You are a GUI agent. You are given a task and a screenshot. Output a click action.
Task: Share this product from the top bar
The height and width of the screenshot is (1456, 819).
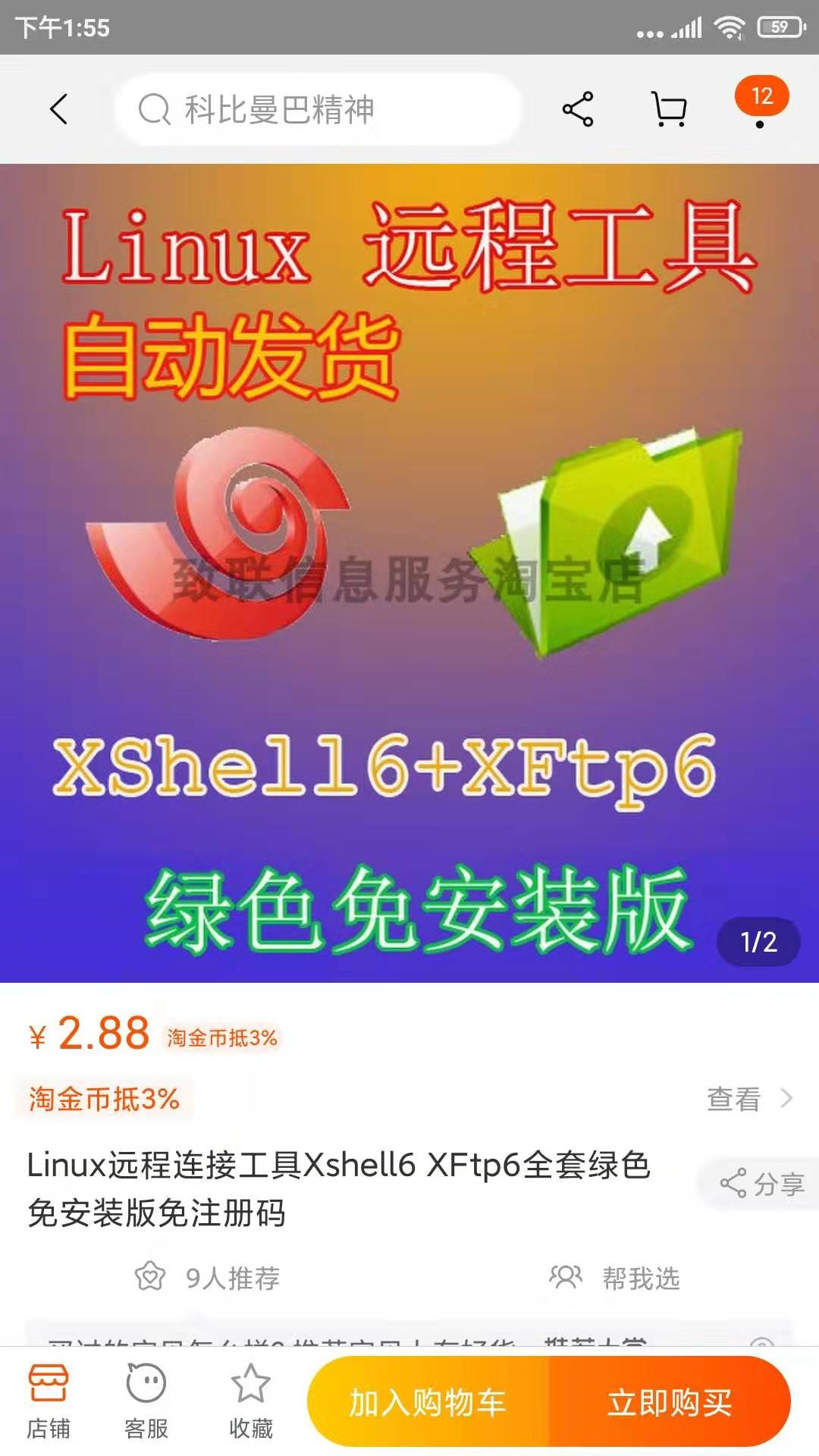coord(578,109)
